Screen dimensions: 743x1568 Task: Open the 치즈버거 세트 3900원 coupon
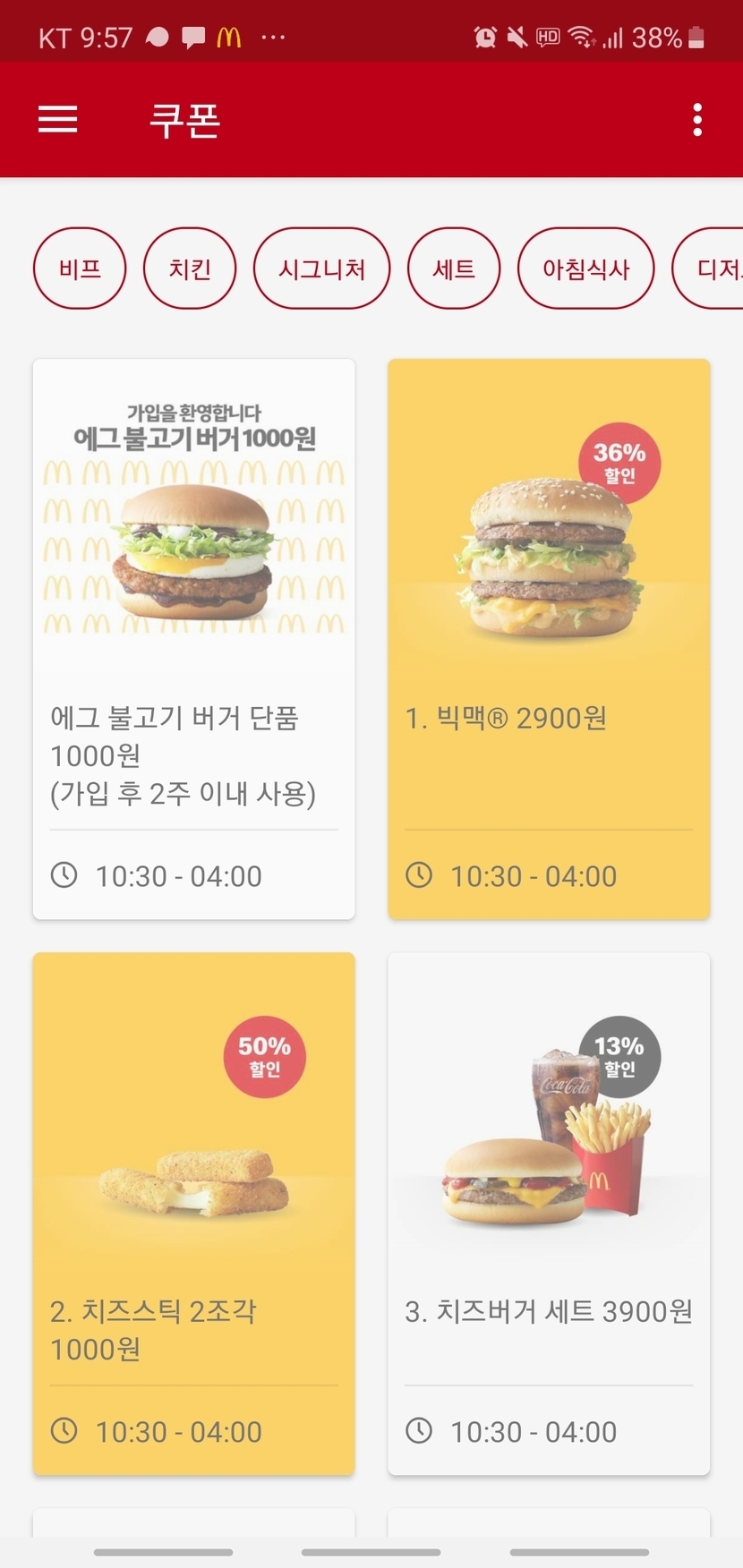(549, 1214)
